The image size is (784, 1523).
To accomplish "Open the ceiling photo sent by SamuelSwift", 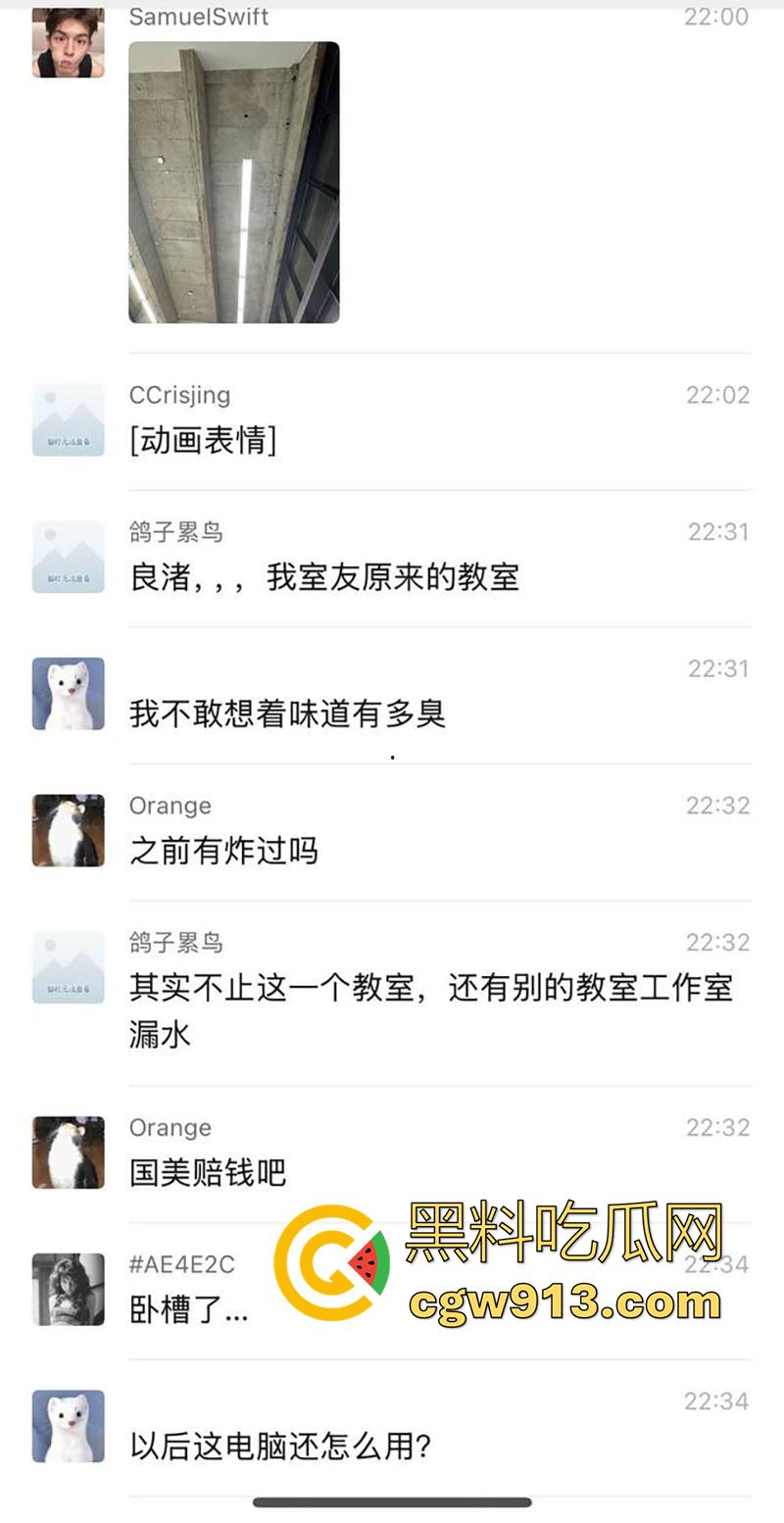I will coord(234,182).
